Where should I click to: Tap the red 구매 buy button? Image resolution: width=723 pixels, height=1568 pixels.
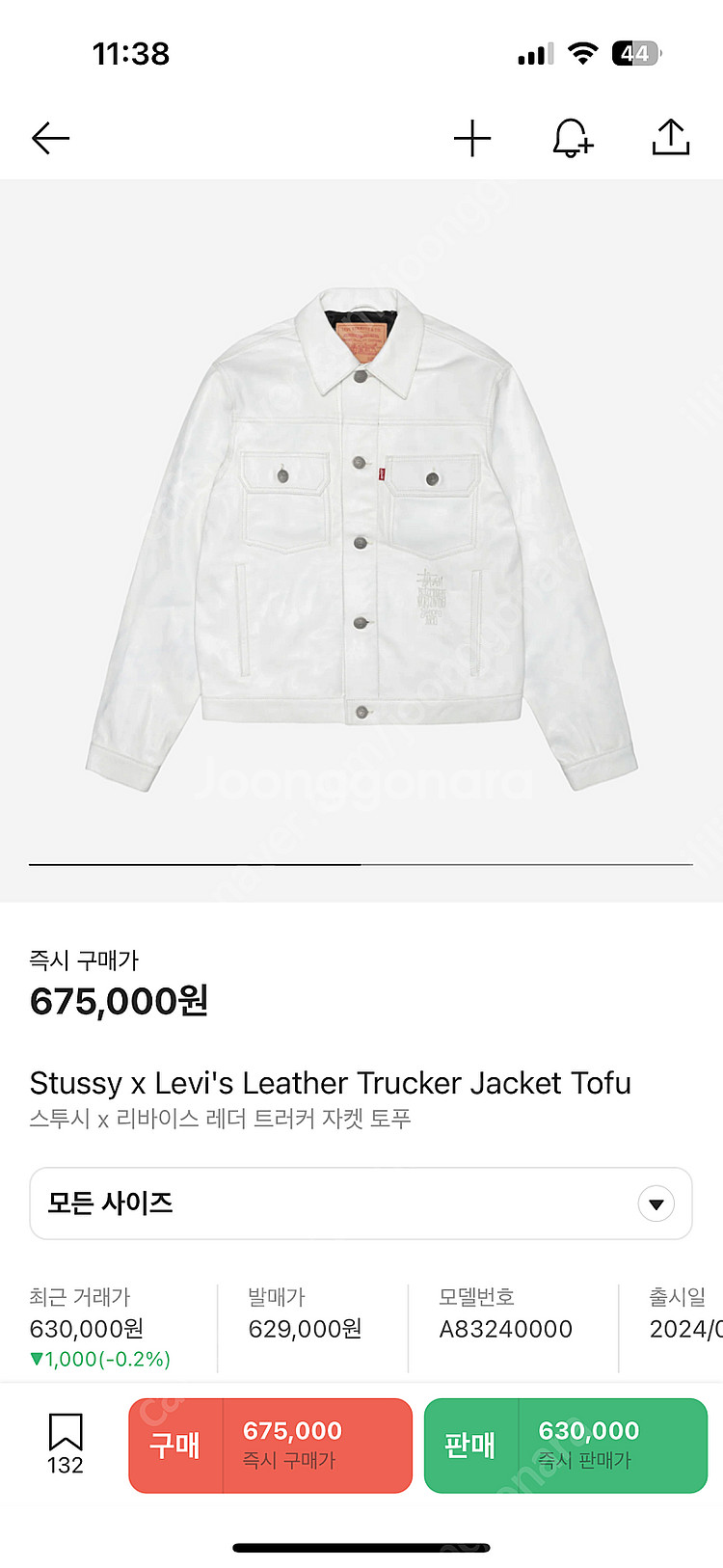[x=271, y=1446]
